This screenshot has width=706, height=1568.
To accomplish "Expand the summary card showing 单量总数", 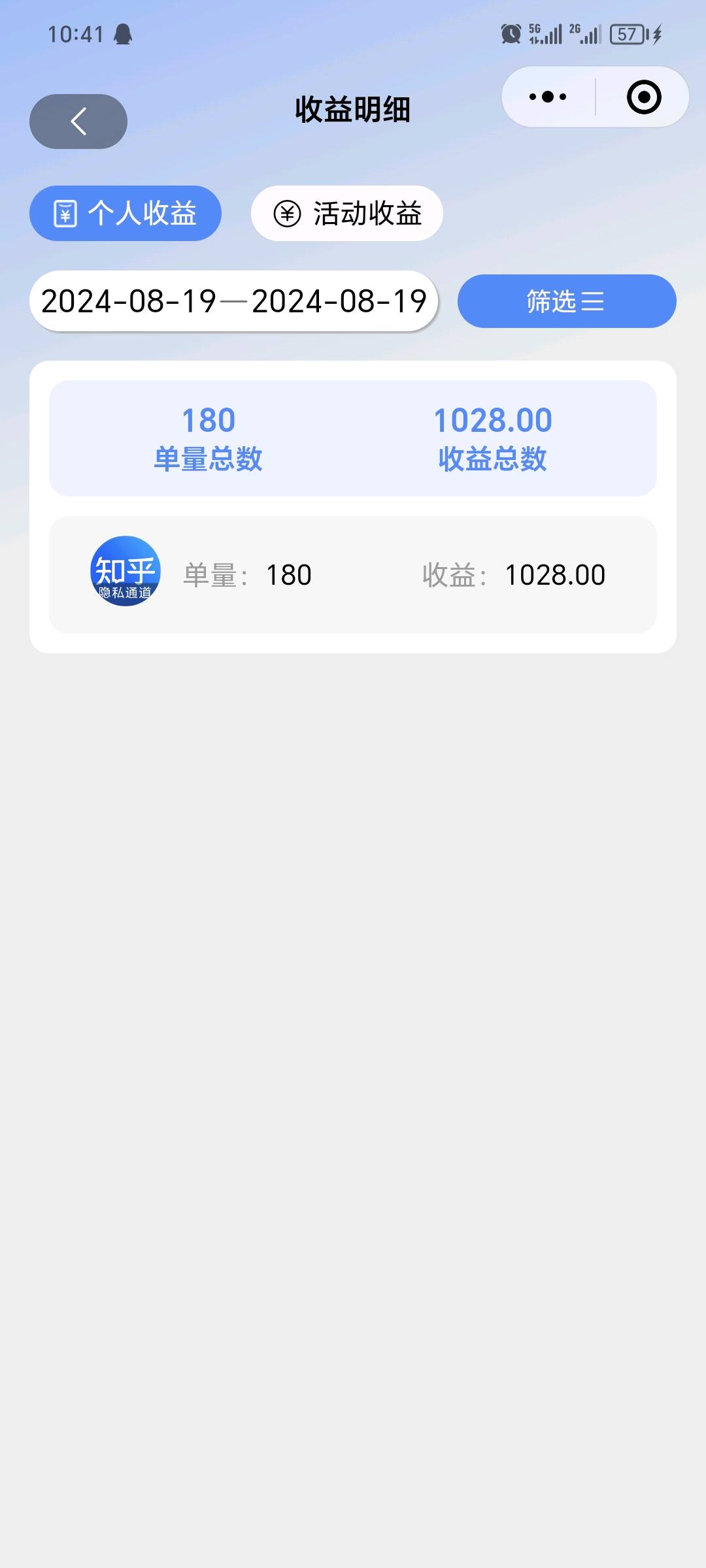I will pyautogui.click(x=353, y=438).
